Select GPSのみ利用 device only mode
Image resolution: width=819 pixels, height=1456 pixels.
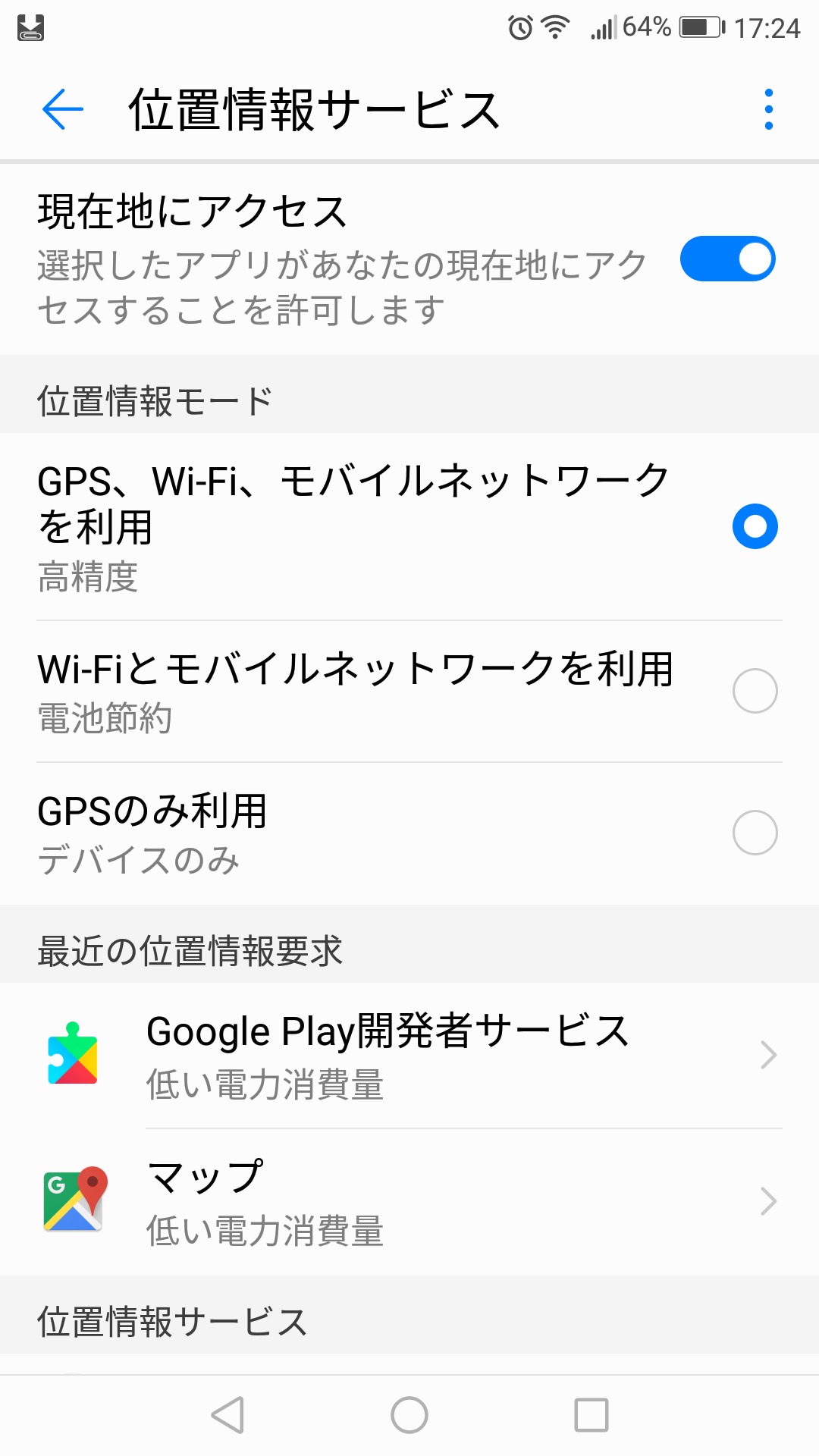(x=755, y=833)
